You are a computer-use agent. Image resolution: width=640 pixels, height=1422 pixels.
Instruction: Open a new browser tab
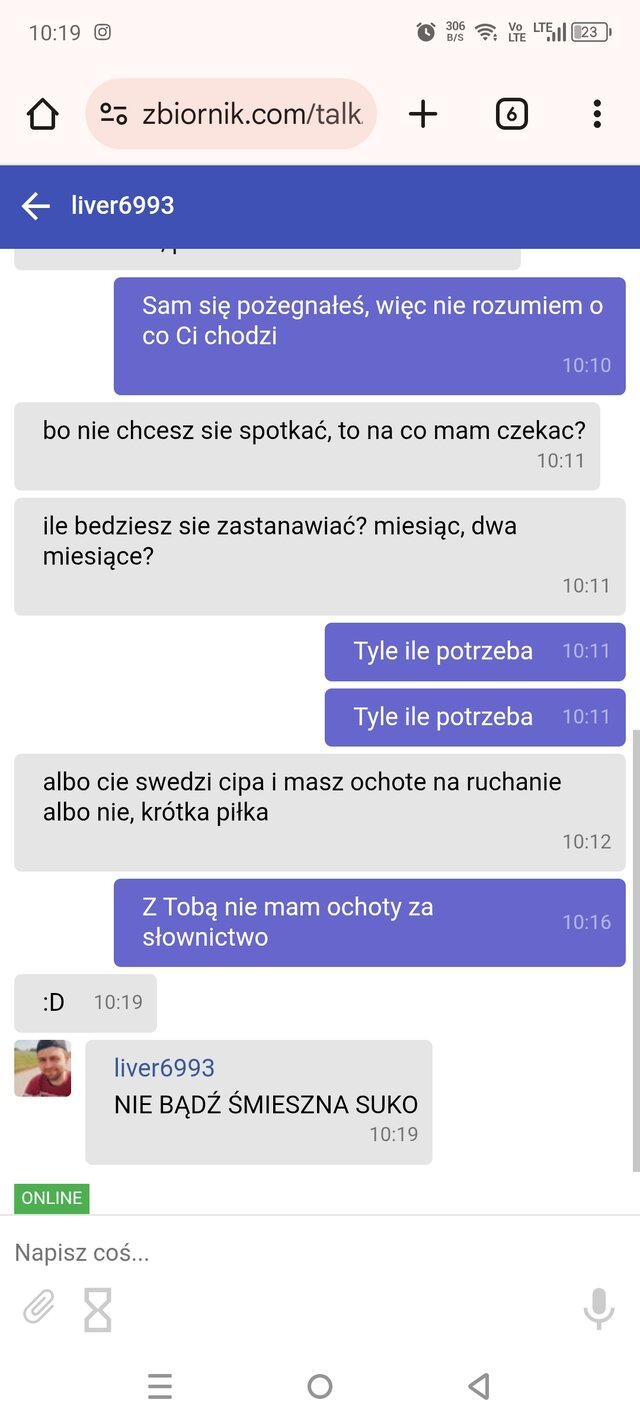423,114
